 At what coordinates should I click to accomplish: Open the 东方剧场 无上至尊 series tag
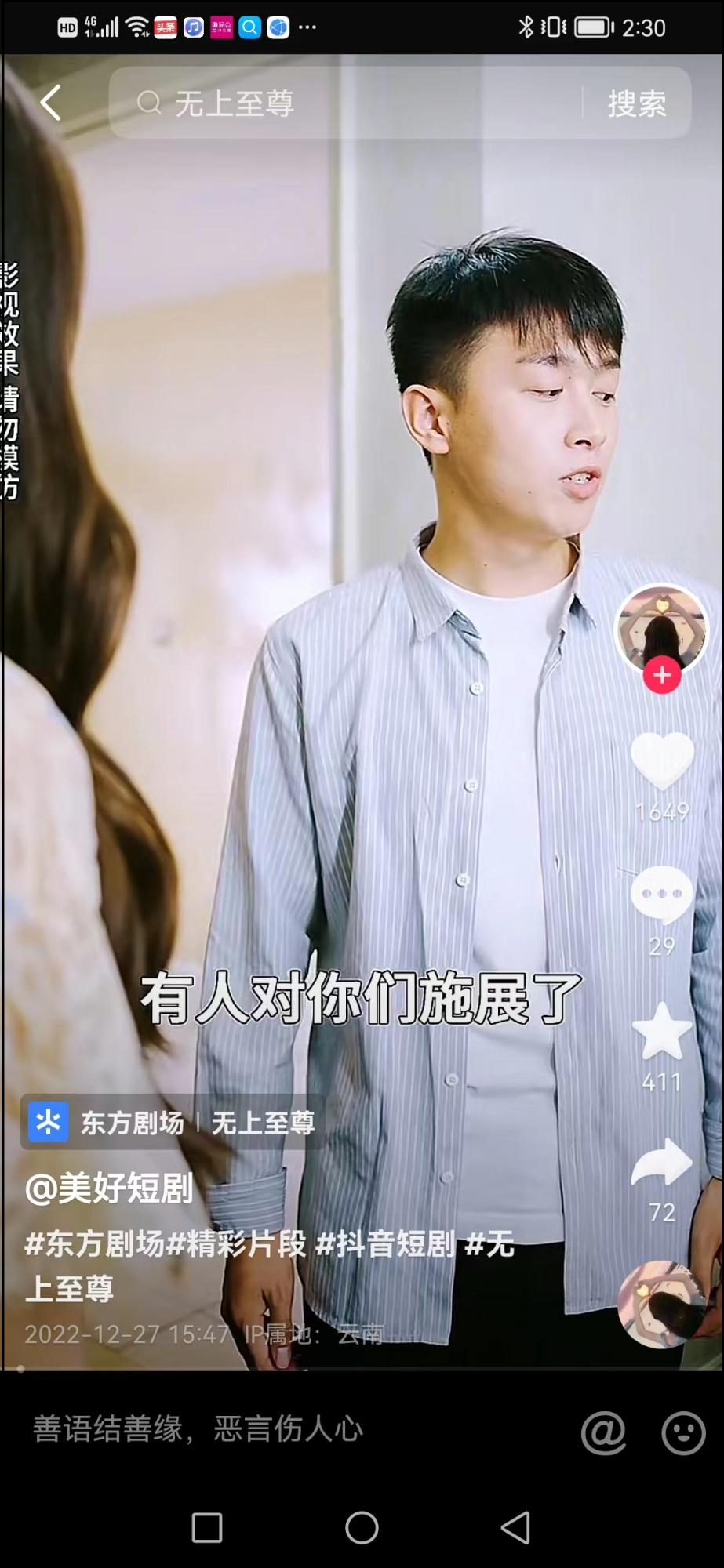(x=173, y=1123)
